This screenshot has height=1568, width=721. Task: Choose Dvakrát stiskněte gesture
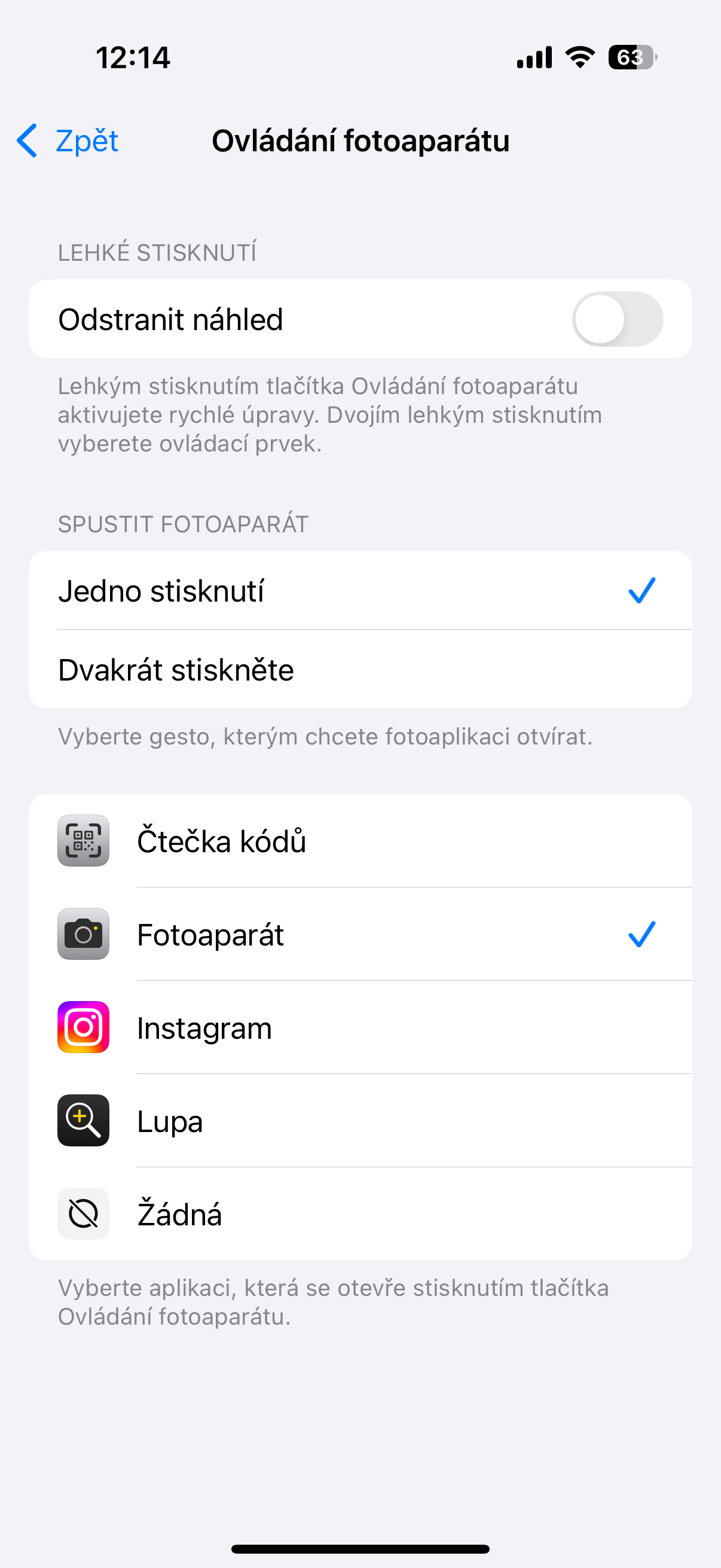(x=359, y=670)
